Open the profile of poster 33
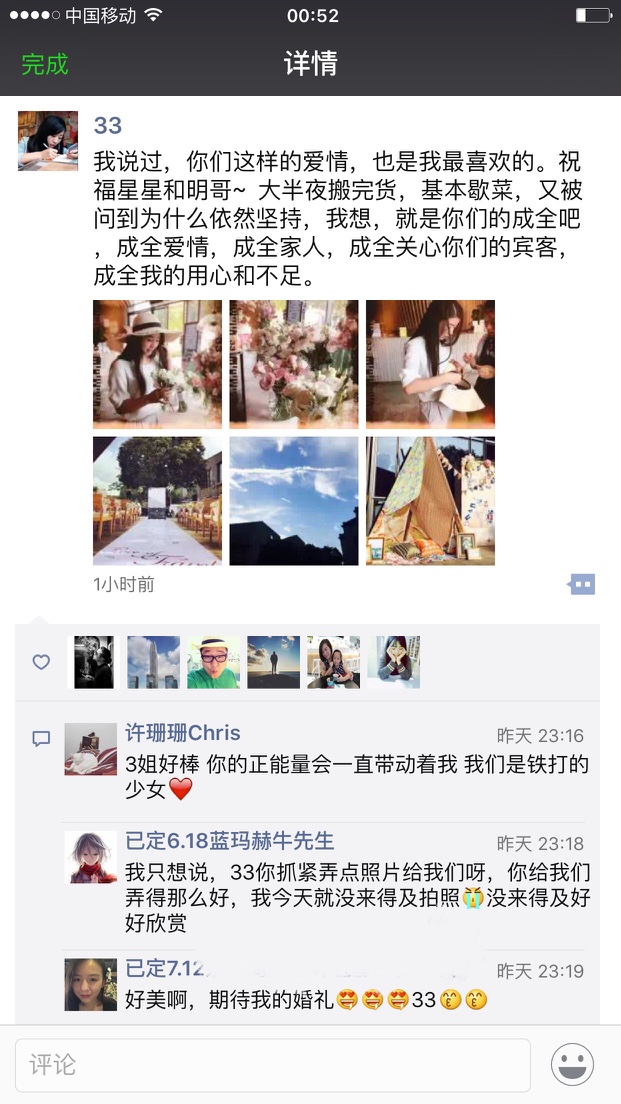 pos(48,141)
